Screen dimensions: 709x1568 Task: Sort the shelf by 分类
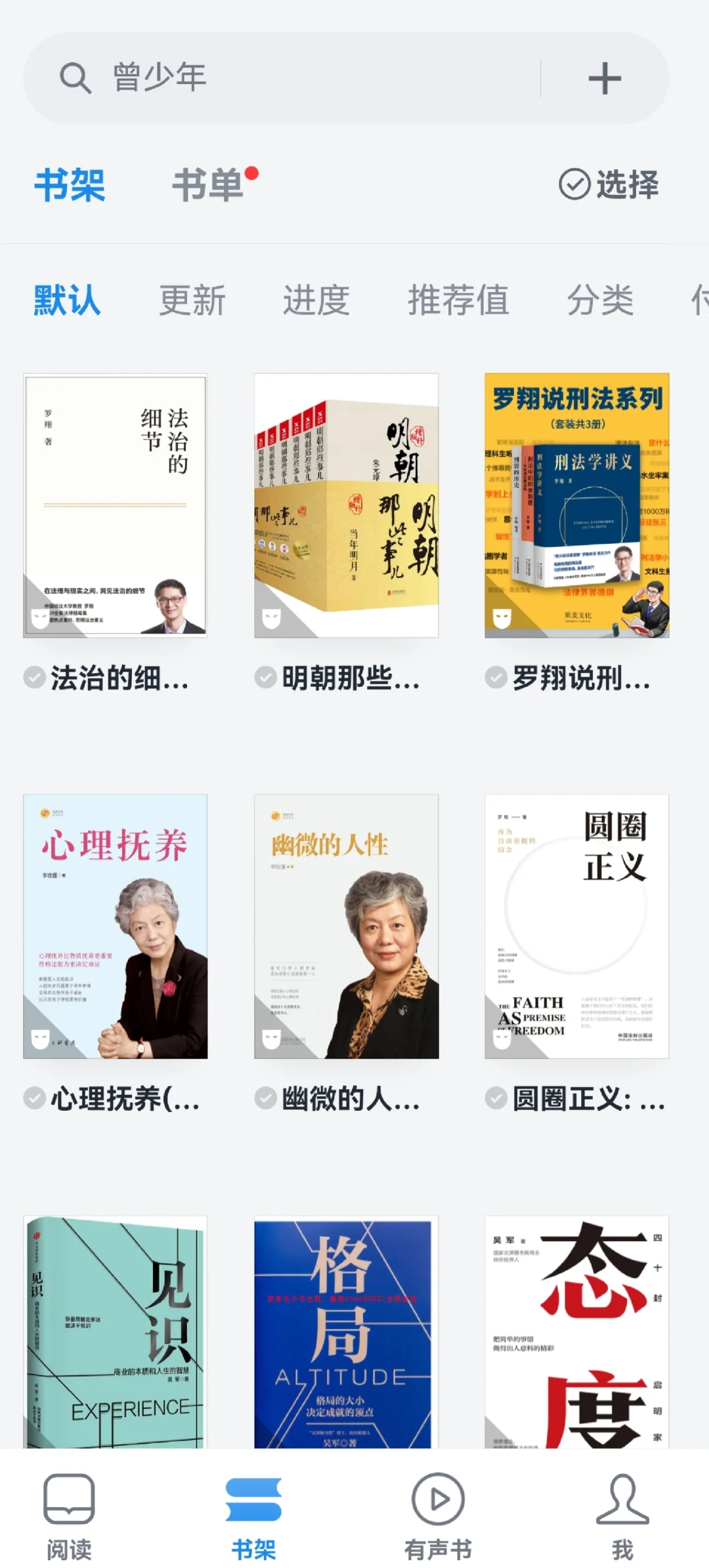click(600, 300)
